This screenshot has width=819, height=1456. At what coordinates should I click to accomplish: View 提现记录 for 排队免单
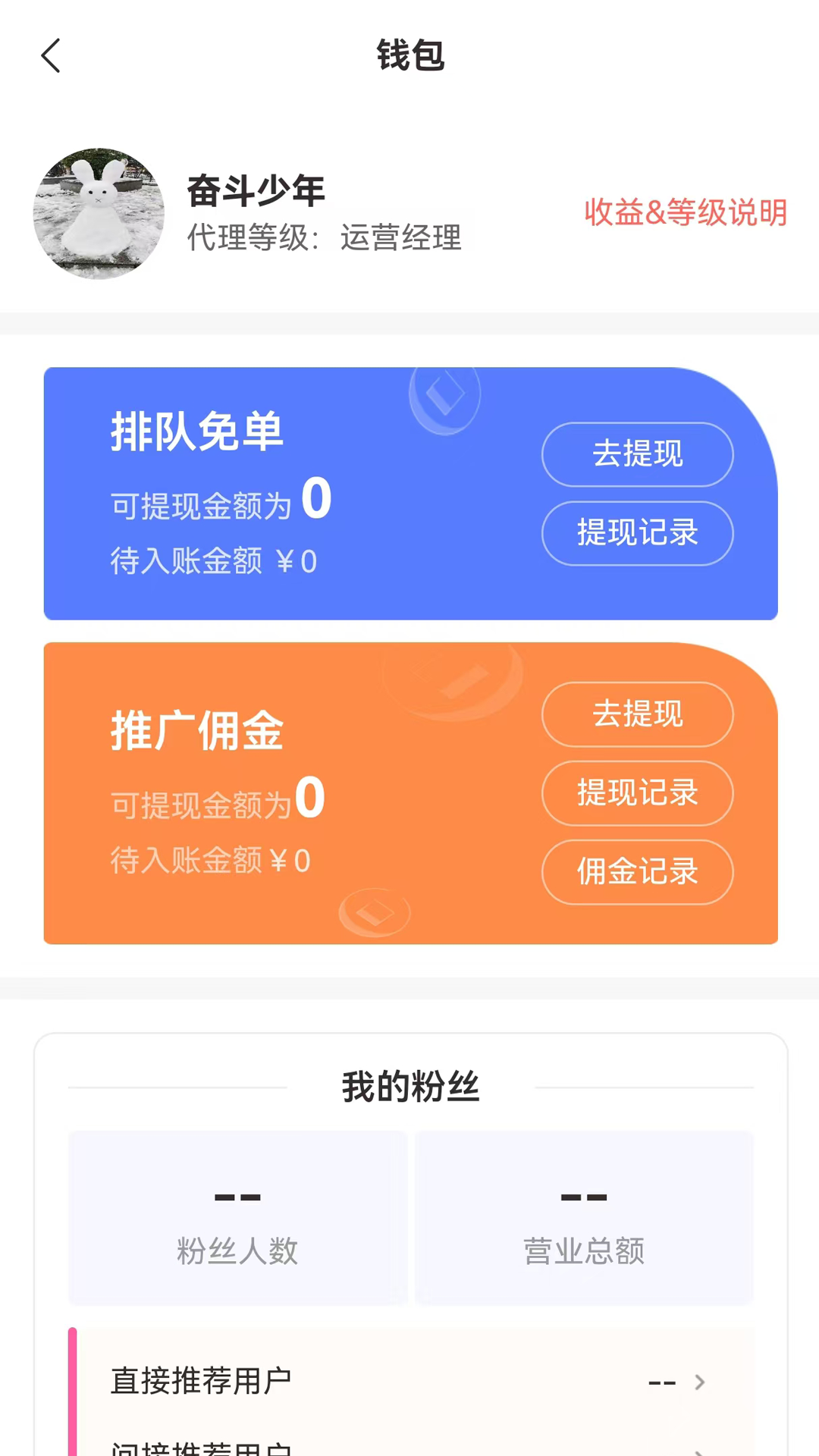637,533
